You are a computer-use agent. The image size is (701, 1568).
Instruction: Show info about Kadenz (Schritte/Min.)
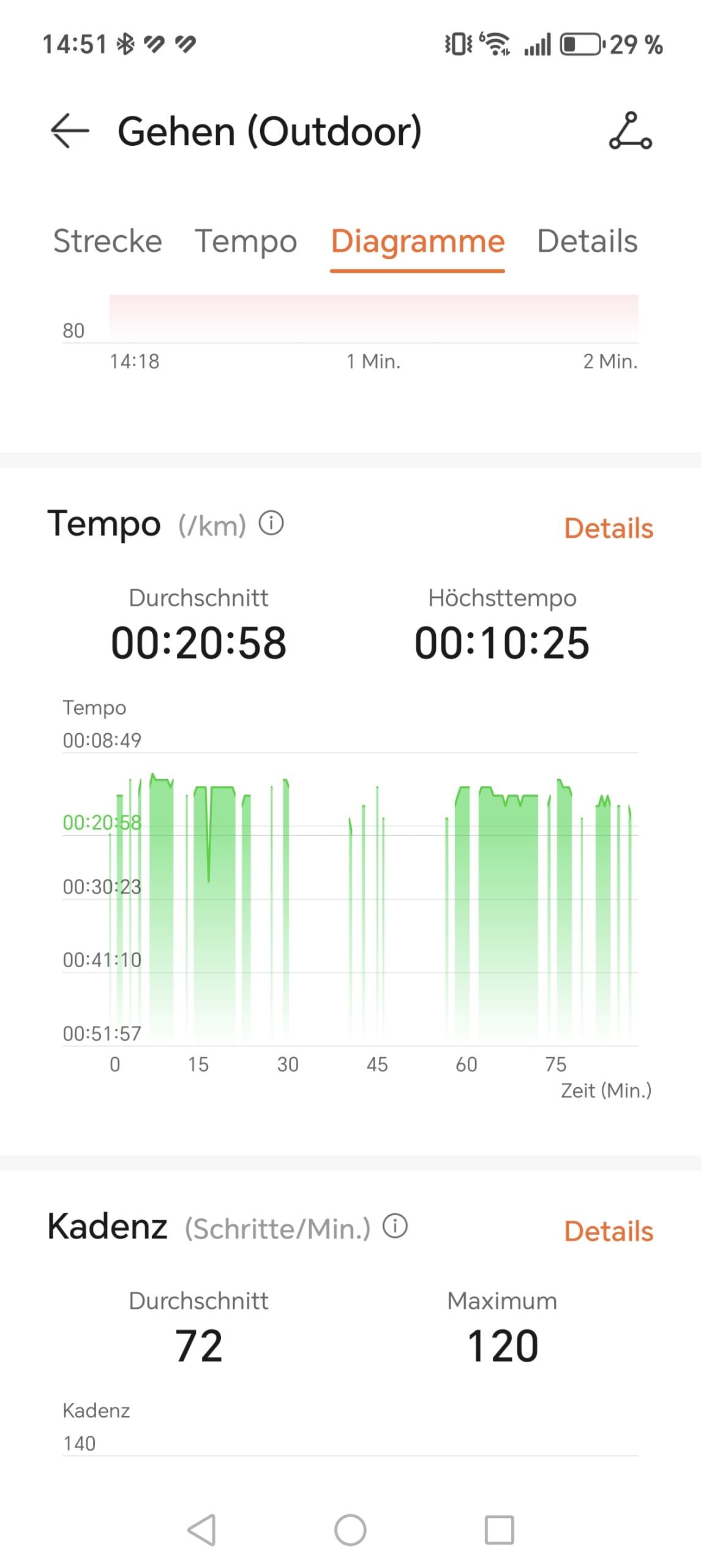tap(395, 1226)
